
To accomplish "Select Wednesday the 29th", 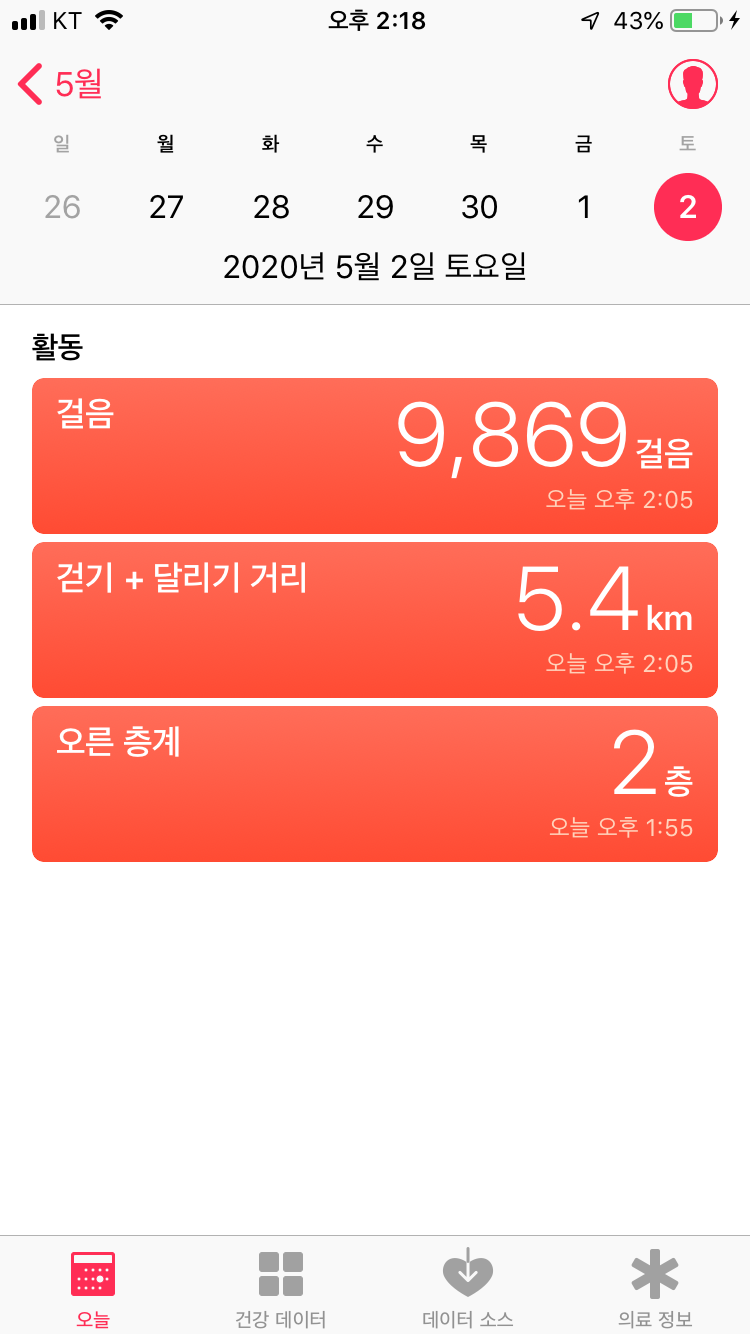I will point(375,207).
